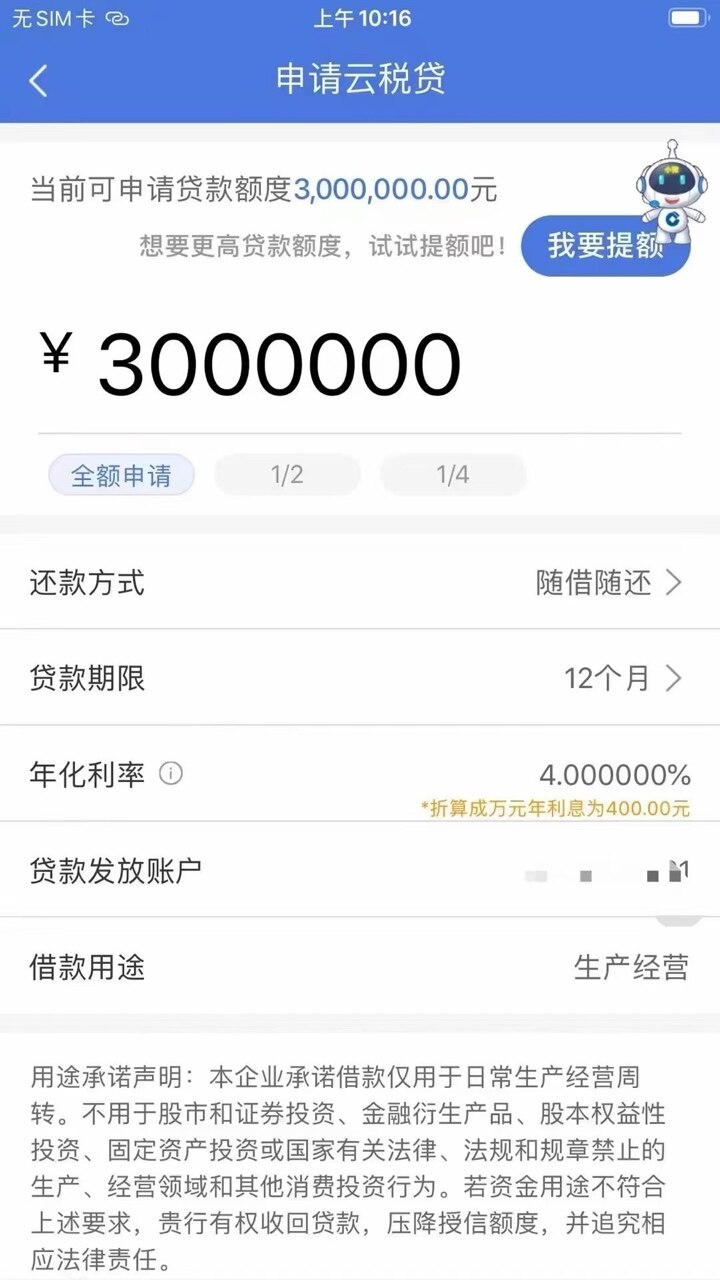Open the 借款用途 row
The height and width of the screenshot is (1280, 720).
pyautogui.click(x=360, y=967)
